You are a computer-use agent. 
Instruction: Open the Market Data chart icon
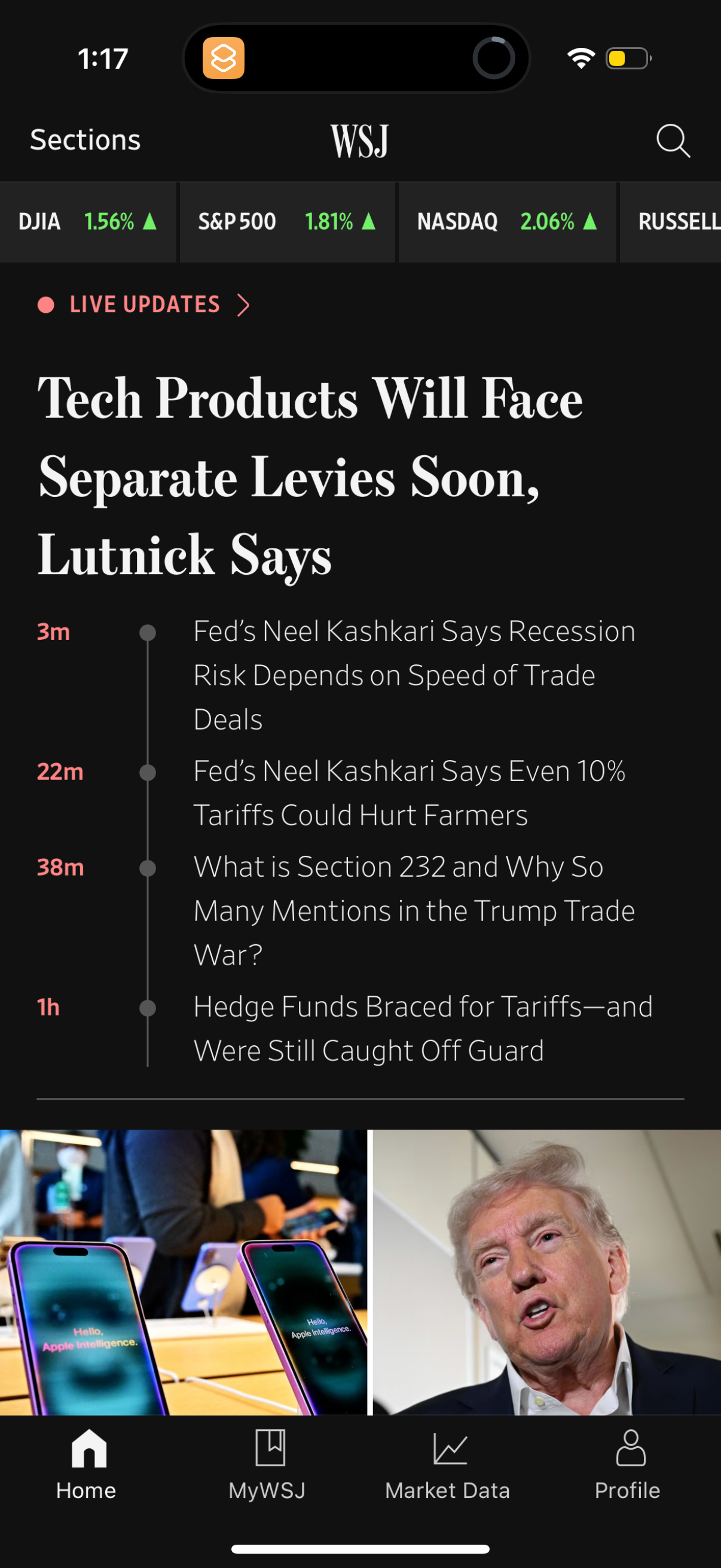[x=448, y=1461]
